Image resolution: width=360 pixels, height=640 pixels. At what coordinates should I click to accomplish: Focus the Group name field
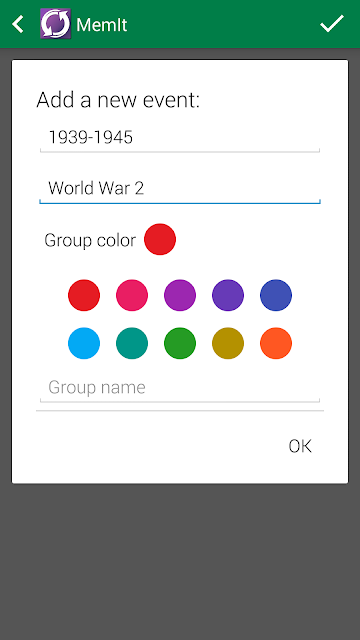coord(180,388)
